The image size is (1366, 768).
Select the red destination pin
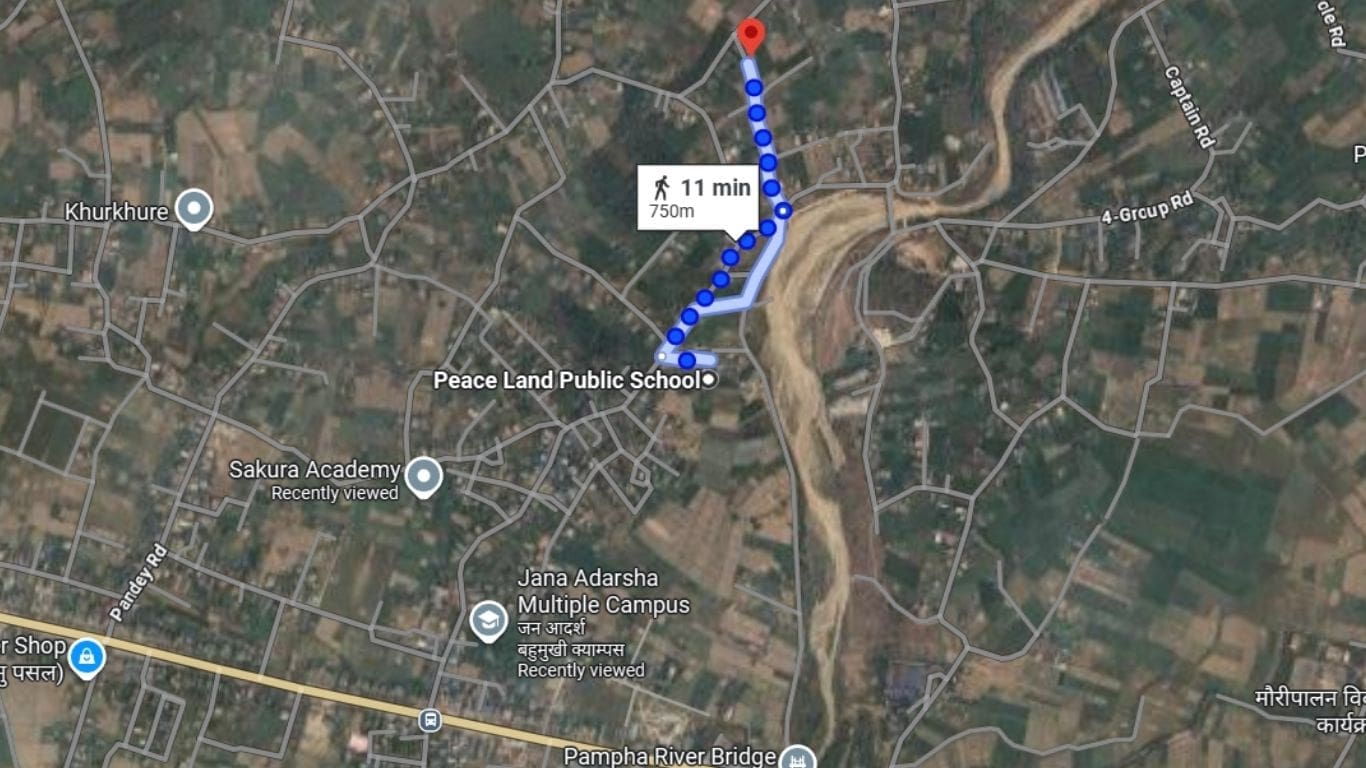(750, 35)
